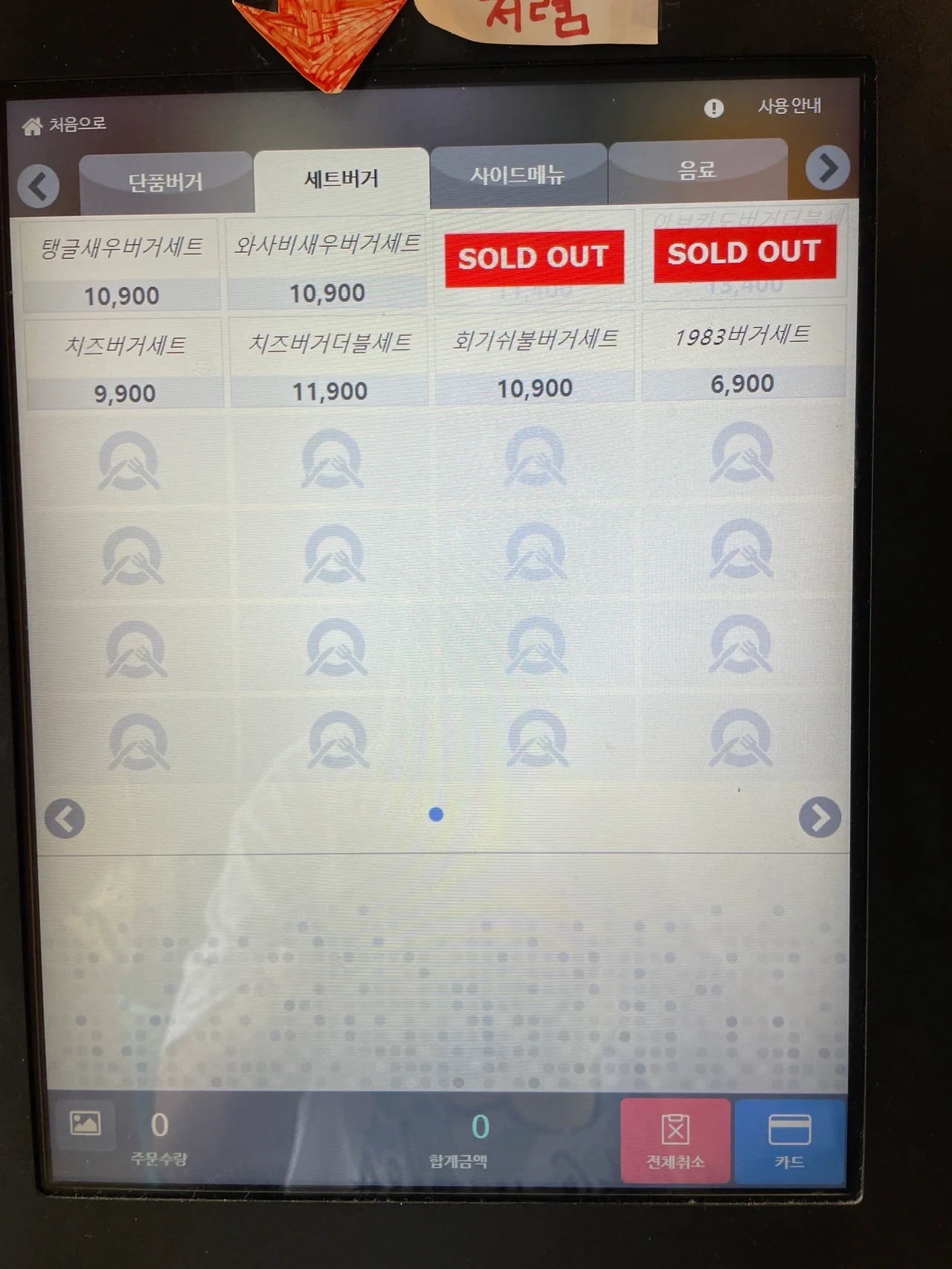Tap the image icon beside 주문수량
952x1269 pixels.
pos(85,1124)
